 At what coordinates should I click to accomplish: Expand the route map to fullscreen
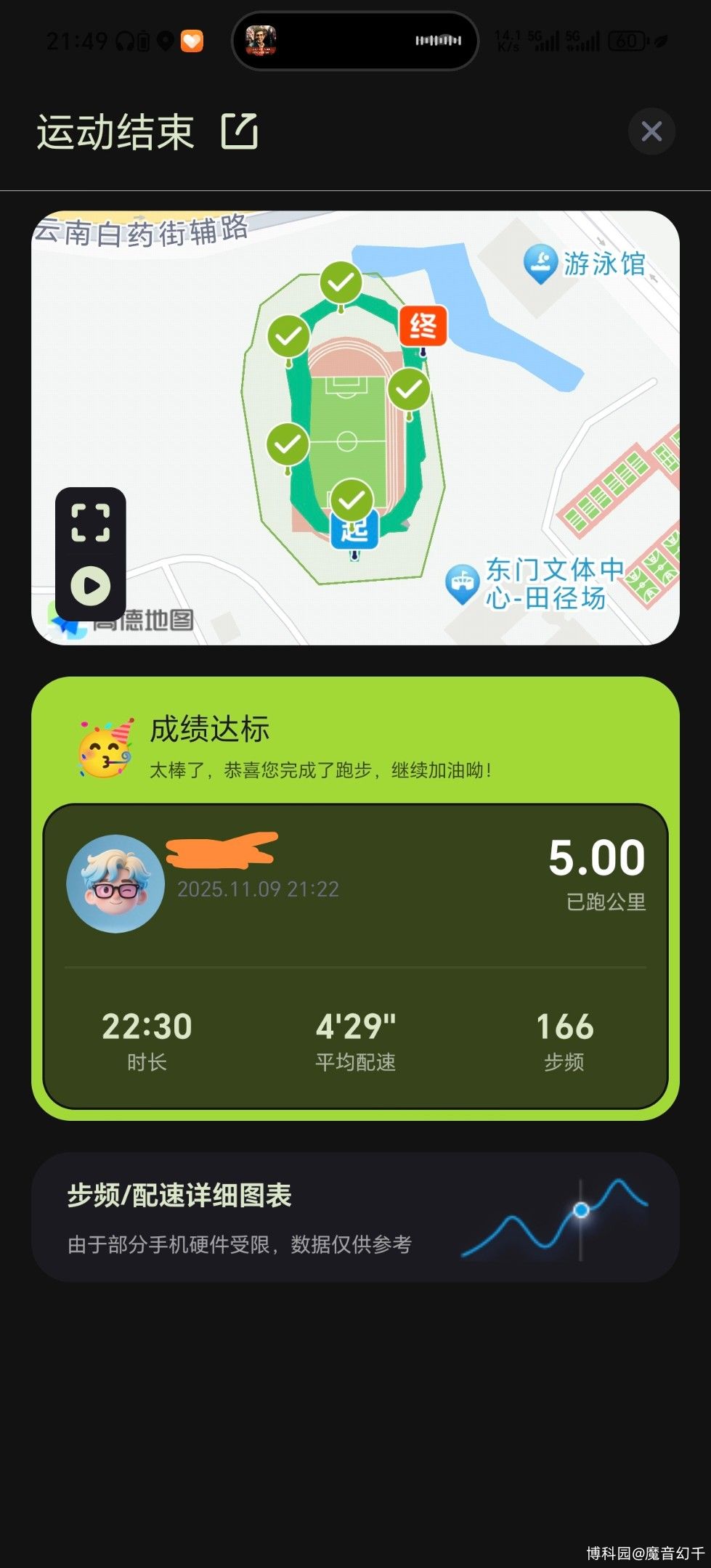(91, 523)
